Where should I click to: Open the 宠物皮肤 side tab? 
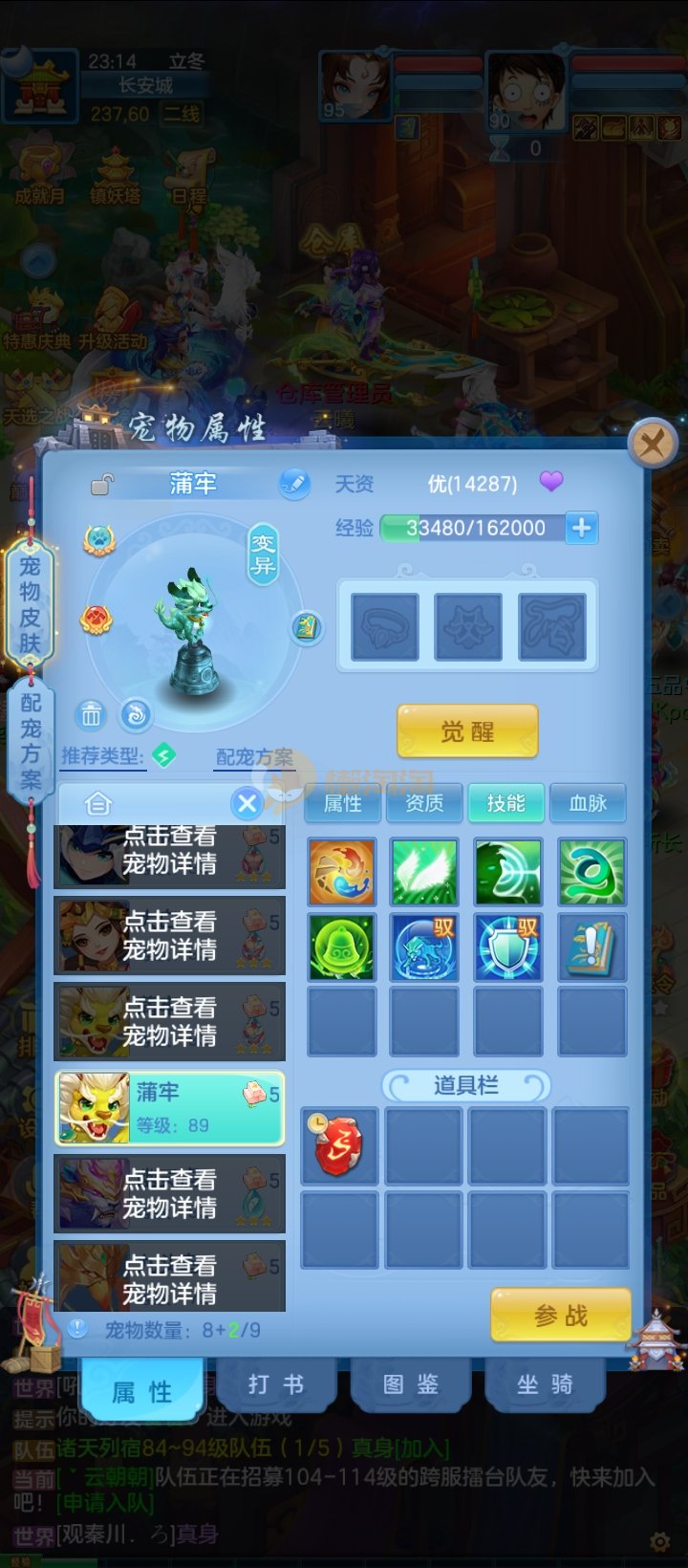click(30, 603)
